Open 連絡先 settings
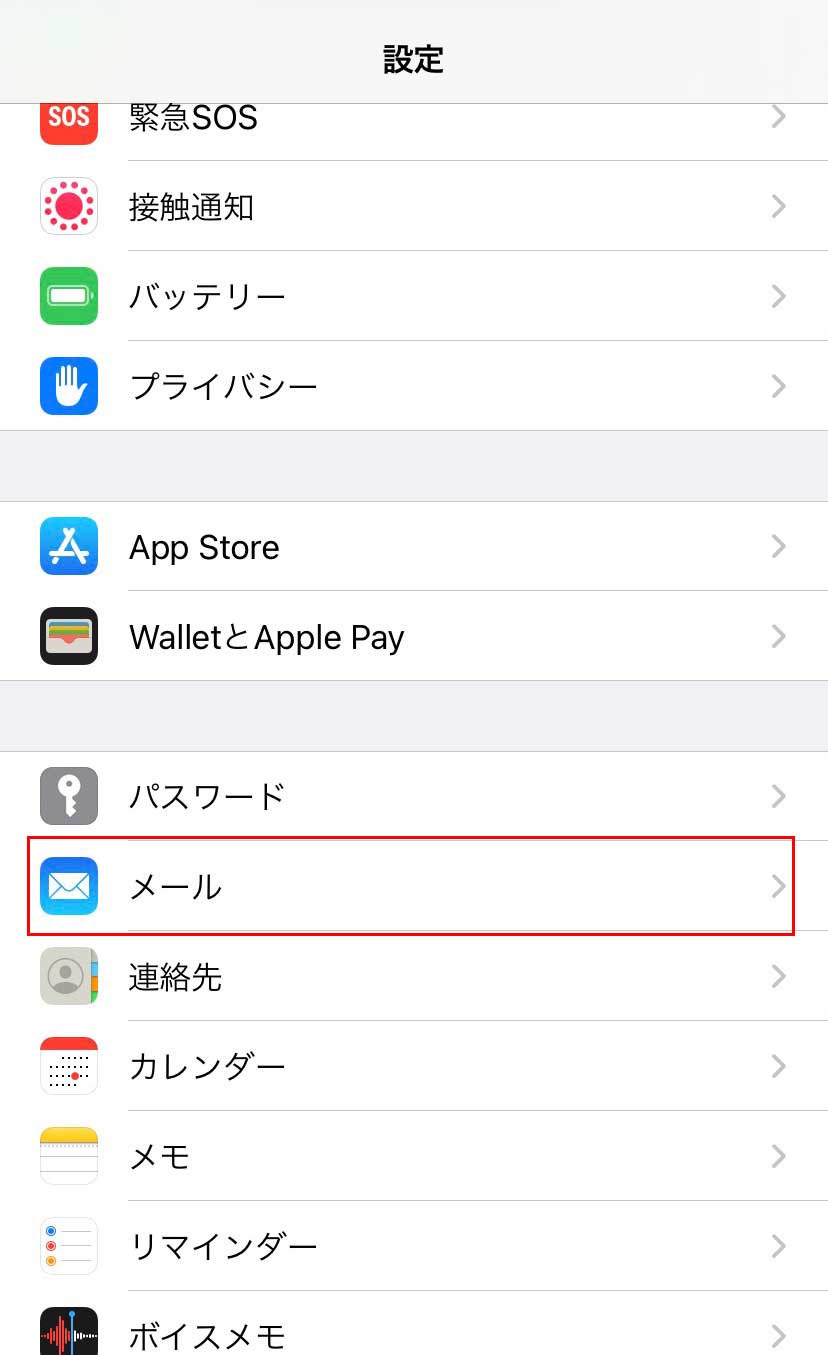The width and height of the screenshot is (828, 1355). (x=414, y=977)
